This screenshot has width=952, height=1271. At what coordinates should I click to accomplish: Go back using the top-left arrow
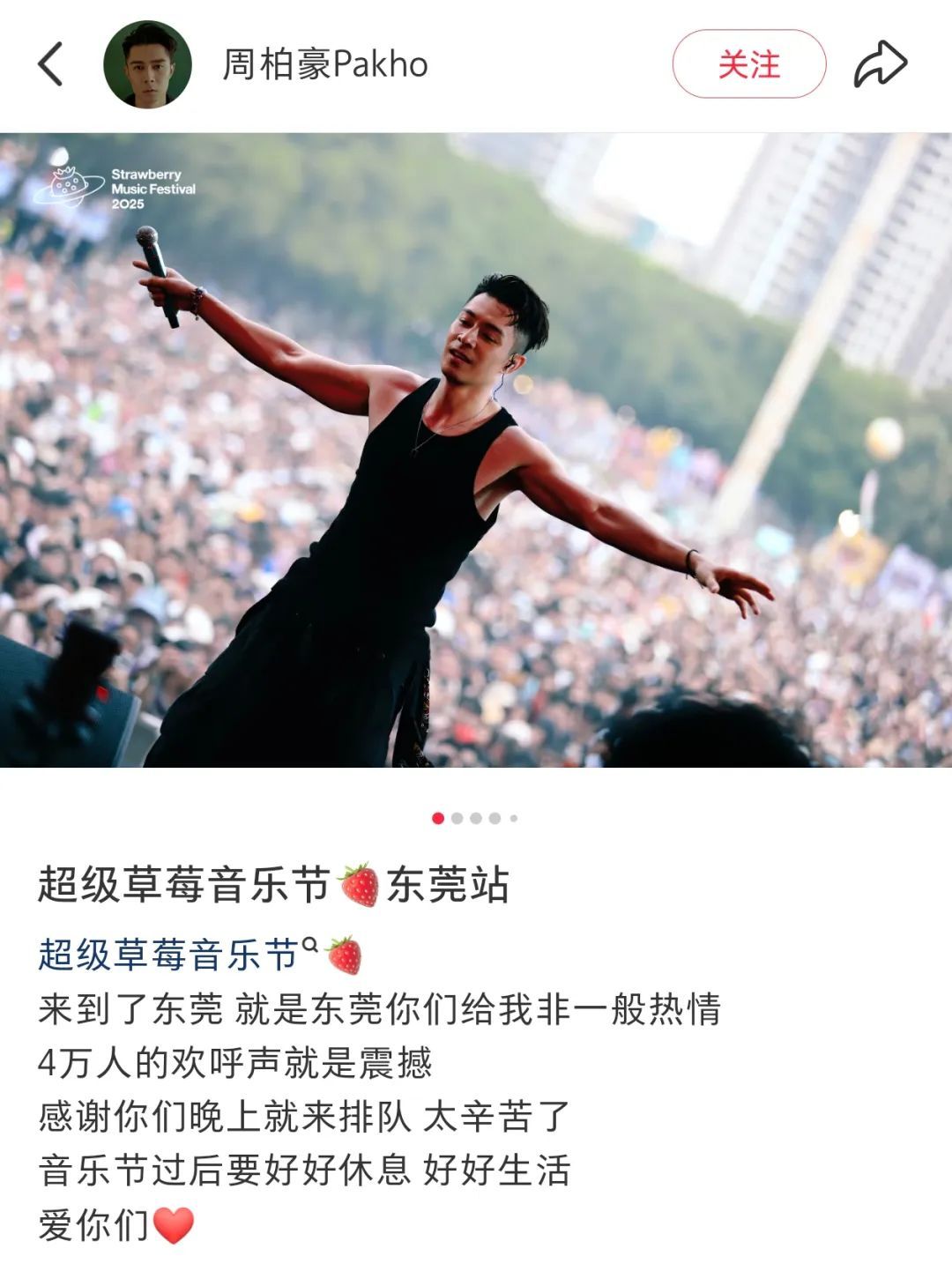51,64
